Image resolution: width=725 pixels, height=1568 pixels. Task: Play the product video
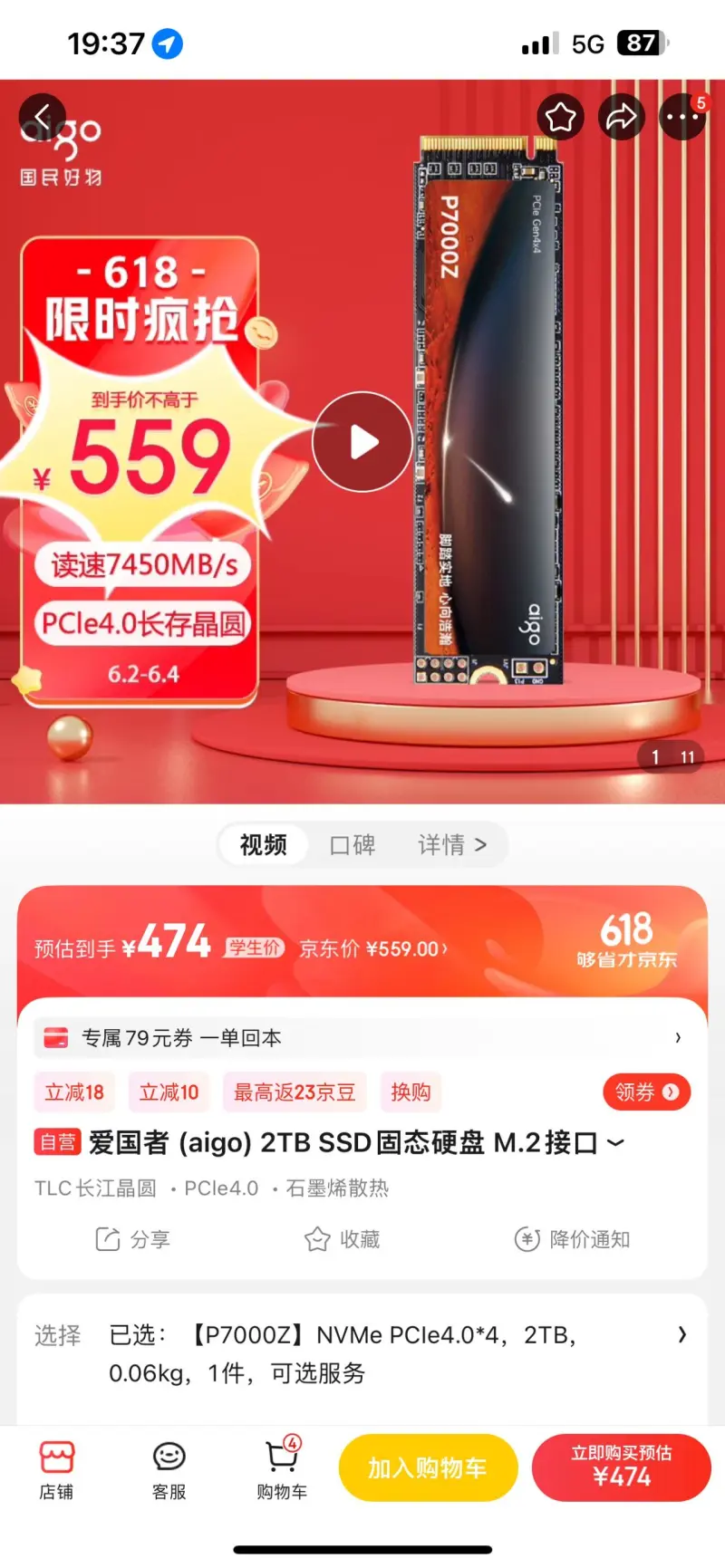click(x=363, y=442)
